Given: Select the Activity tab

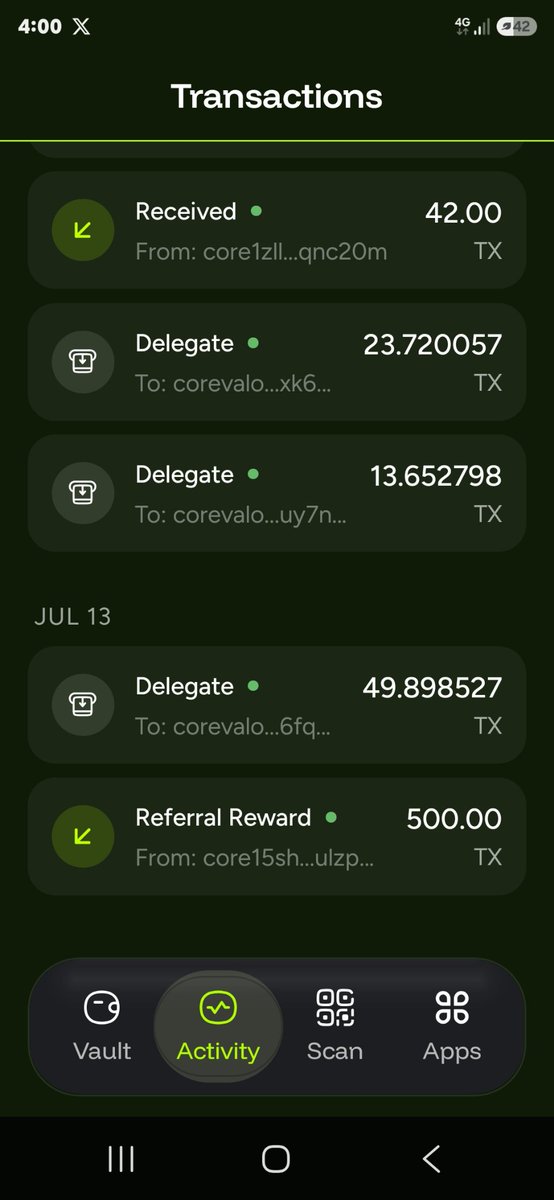Looking at the screenshot, I should pyautogui.click(x=218, y=1026).
